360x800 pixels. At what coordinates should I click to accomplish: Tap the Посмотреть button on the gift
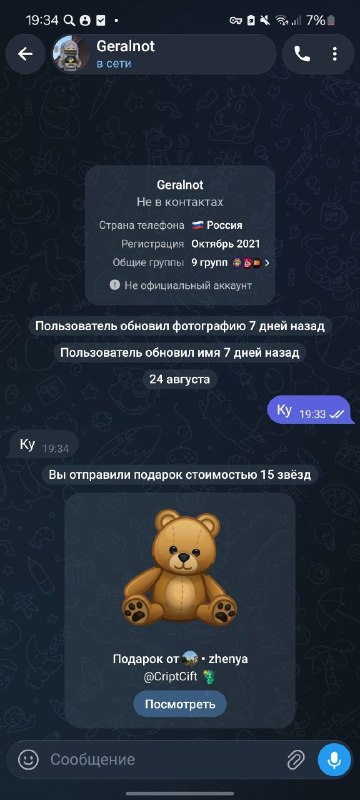coord(180,704)
